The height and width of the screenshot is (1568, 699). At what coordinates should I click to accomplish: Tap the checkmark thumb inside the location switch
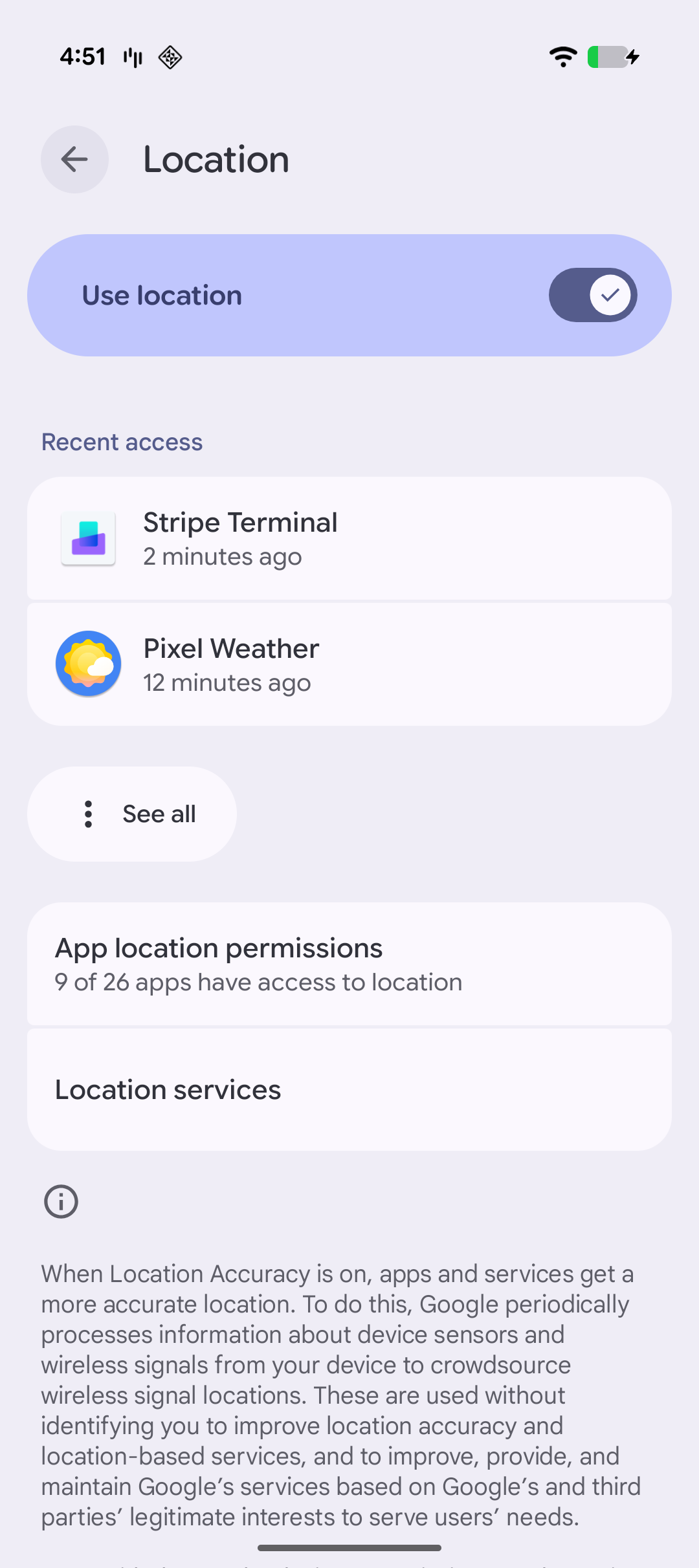point(610,295)
